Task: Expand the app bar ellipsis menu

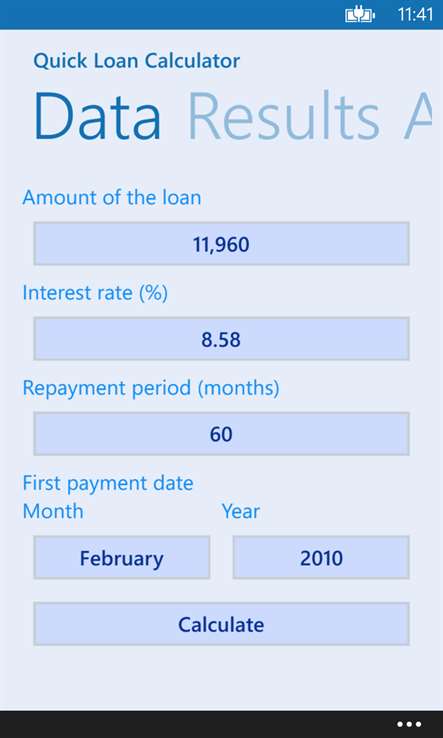Action: (409, 724)
